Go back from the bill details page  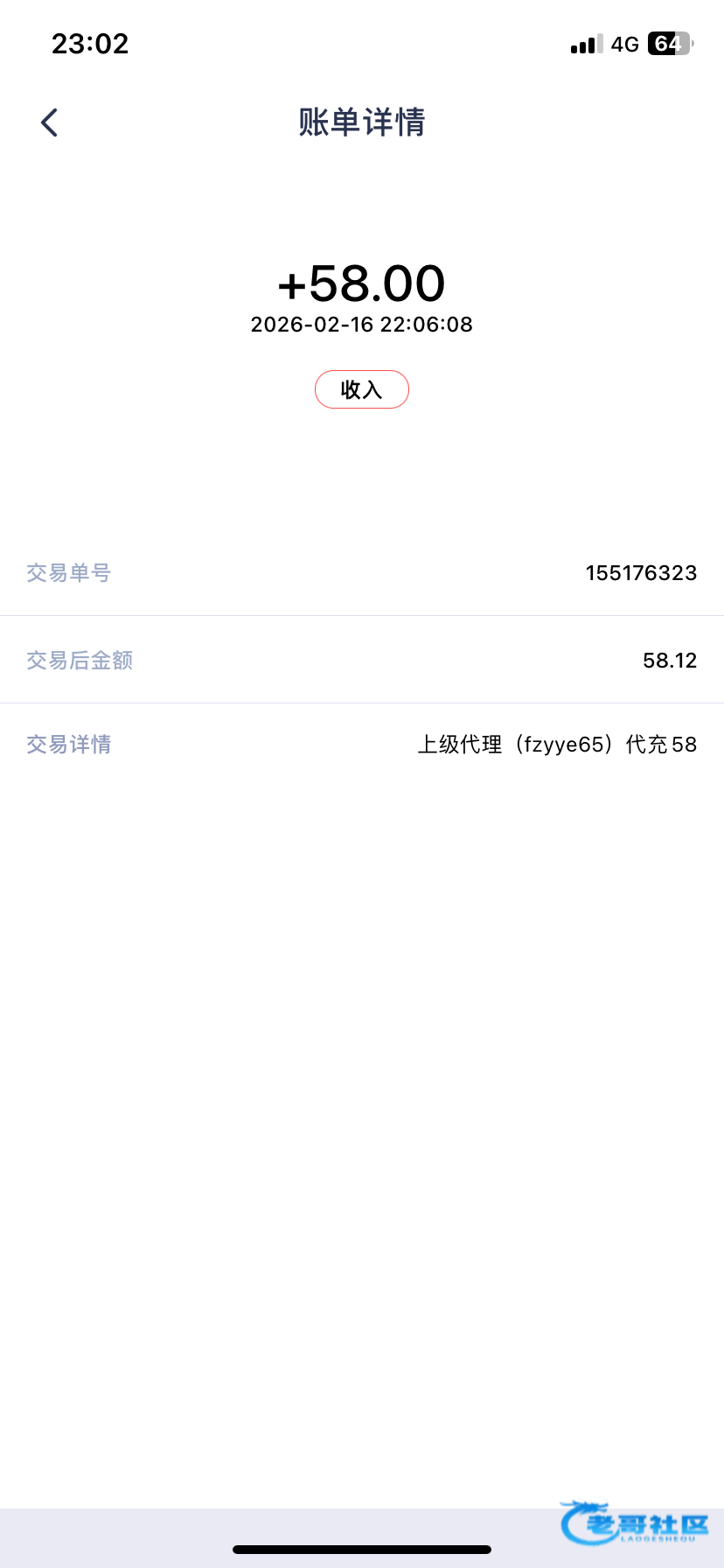tap(50, 122)
